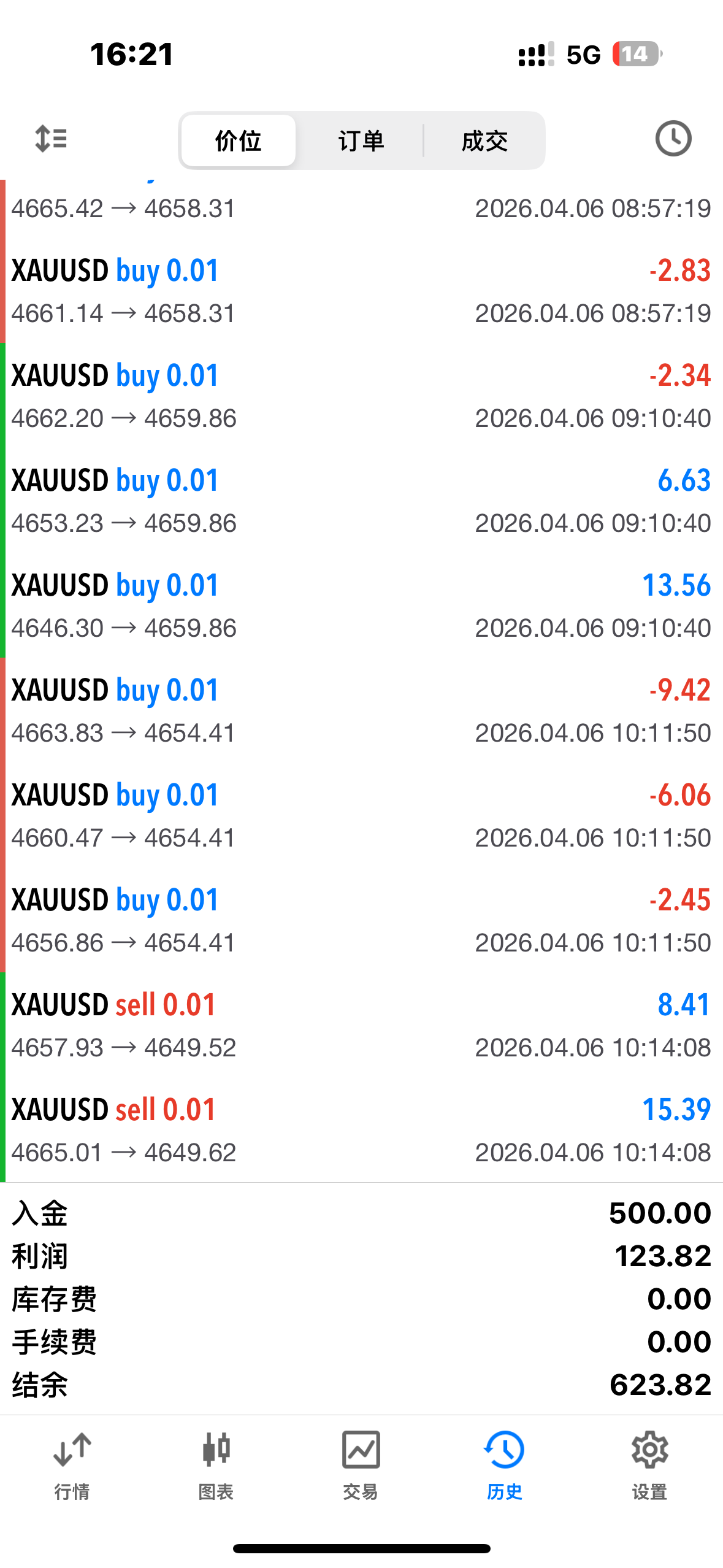Switch to the 价位 segment
Image resolution: width=723 pixels, height=1568 pixels.
tap(239, 140)
